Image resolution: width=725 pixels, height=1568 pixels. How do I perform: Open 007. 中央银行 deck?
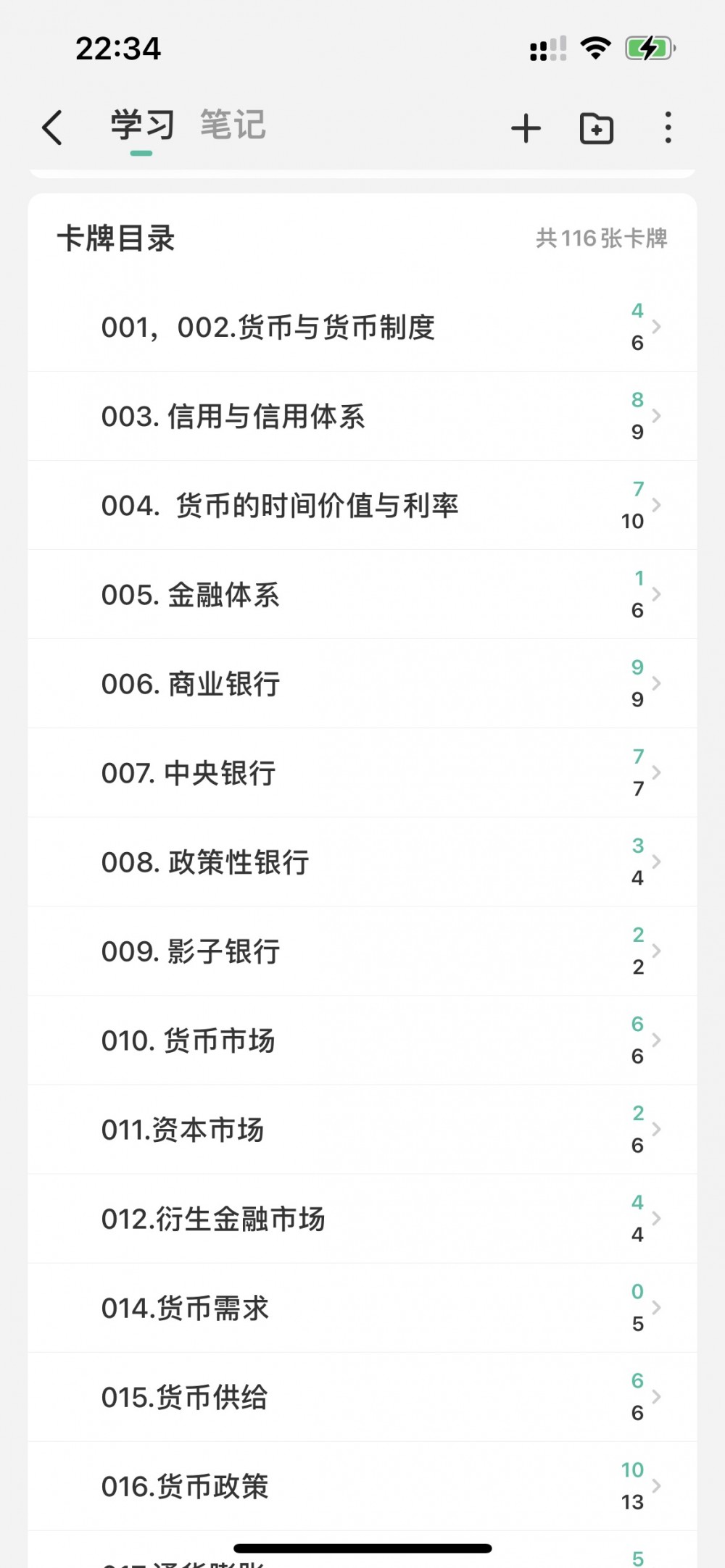coord(362,773)
